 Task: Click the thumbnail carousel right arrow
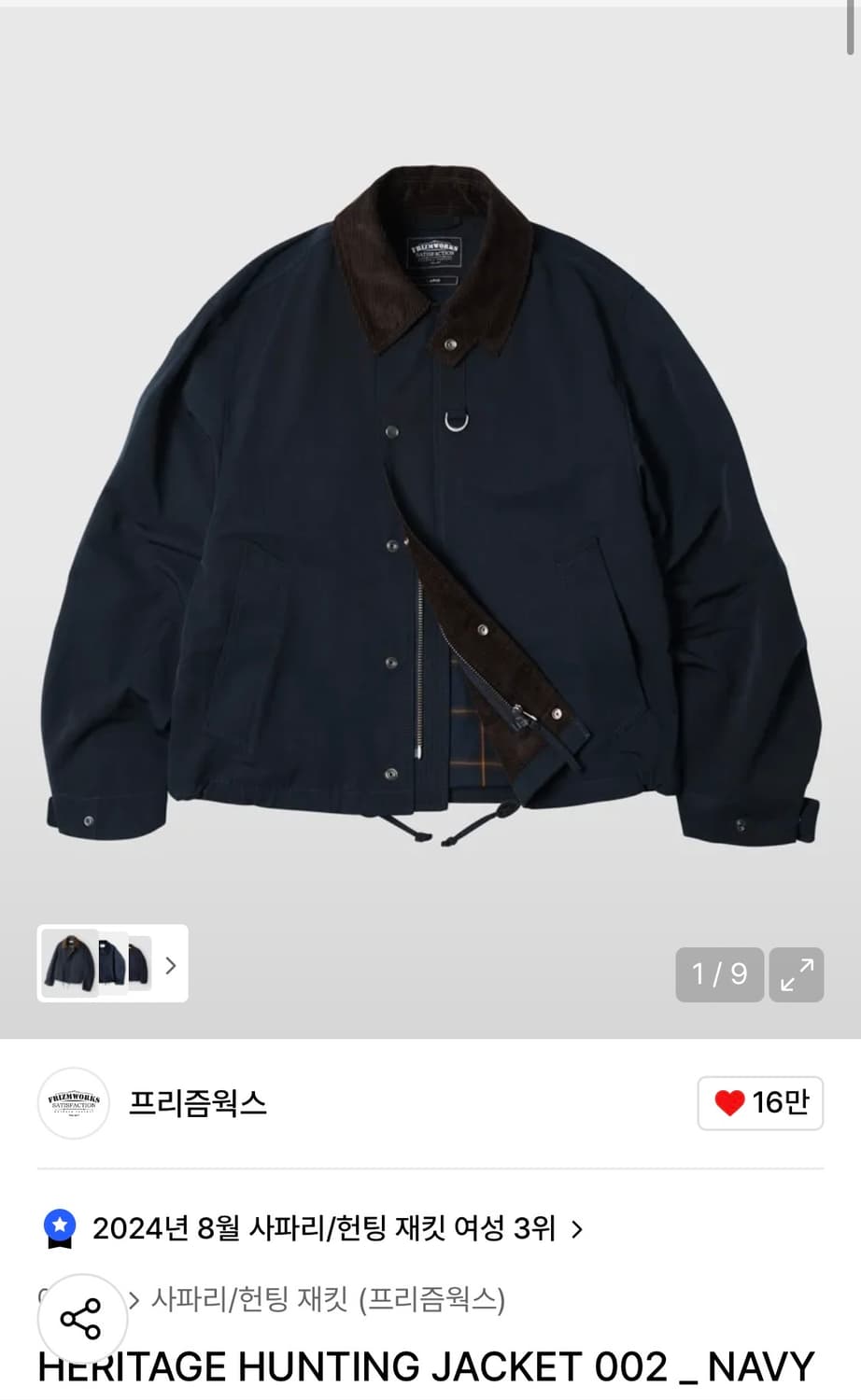[x=170, y=966]
